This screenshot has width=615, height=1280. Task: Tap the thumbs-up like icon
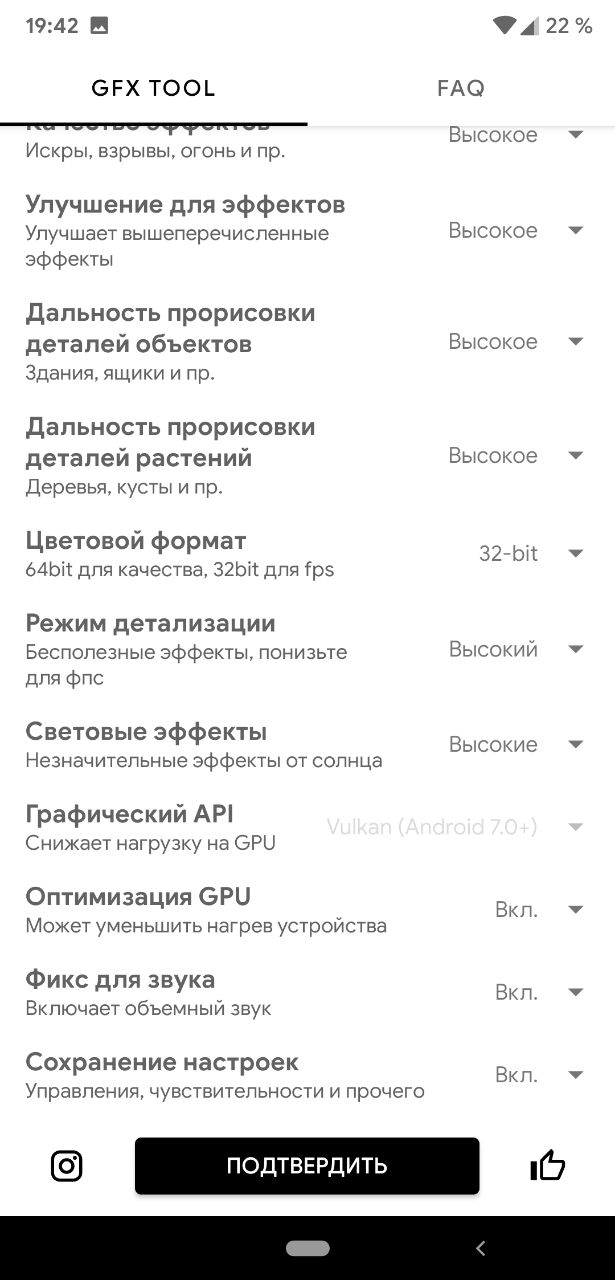pos(548,1165)
